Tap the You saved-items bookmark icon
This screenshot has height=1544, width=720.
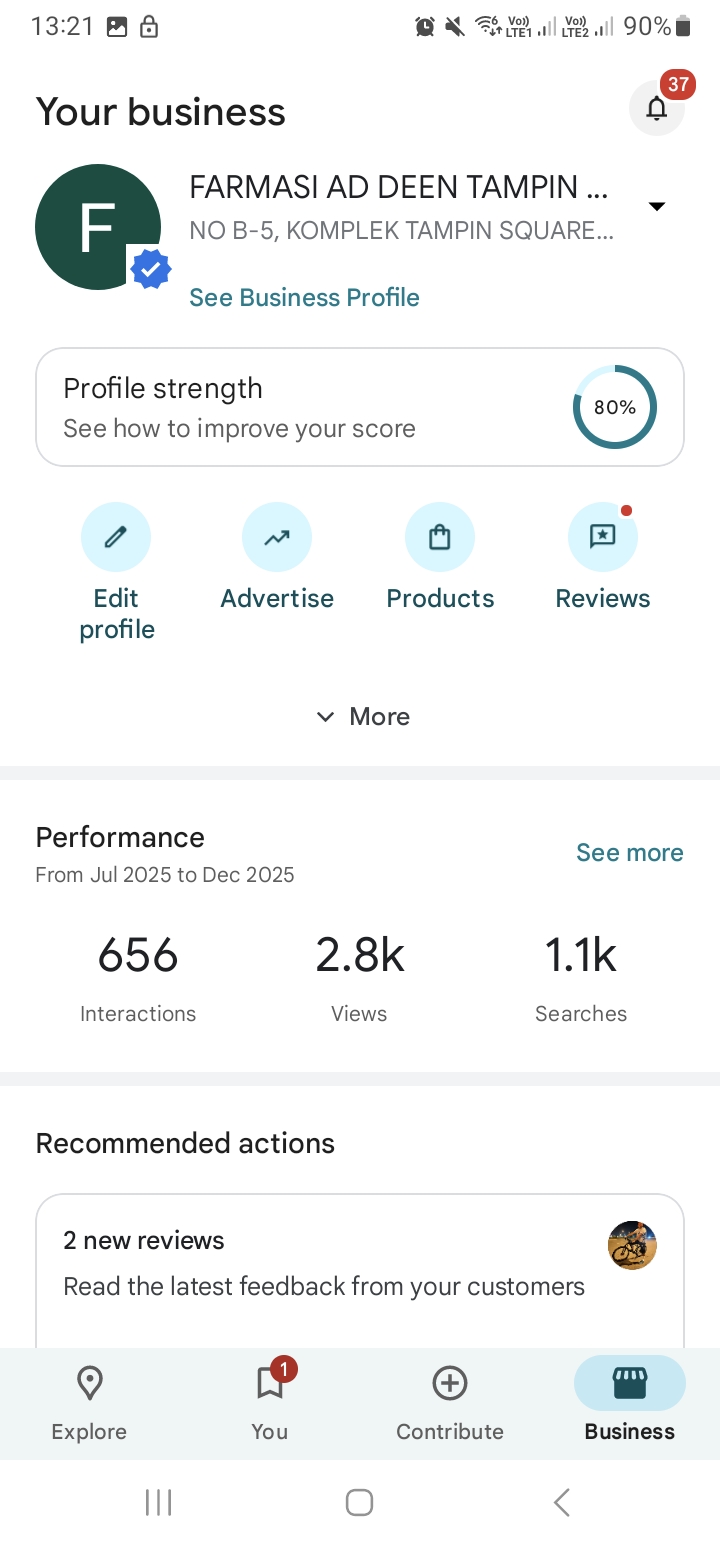(x=269, y=1382)
